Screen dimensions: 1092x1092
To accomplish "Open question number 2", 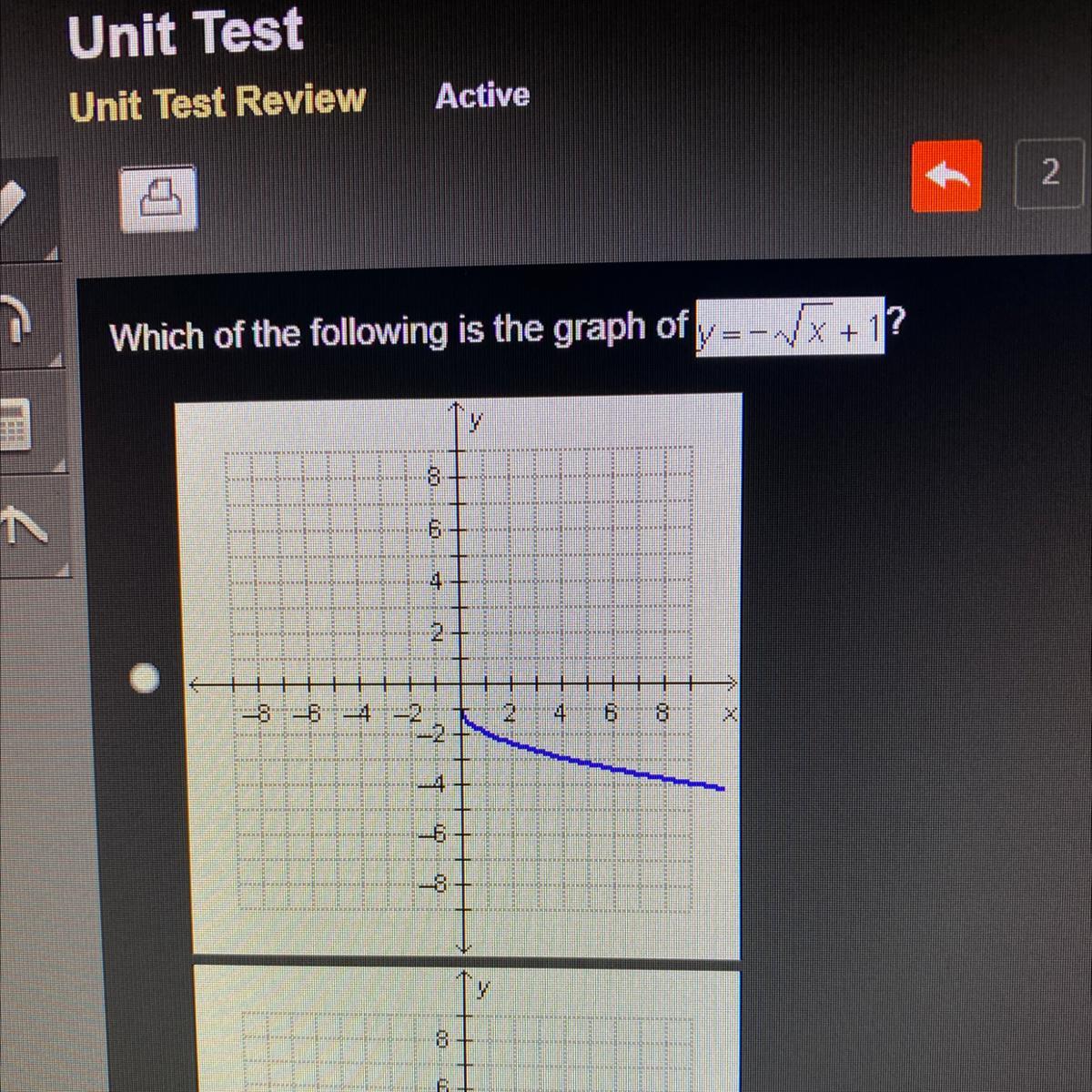I will [1050, 172].
